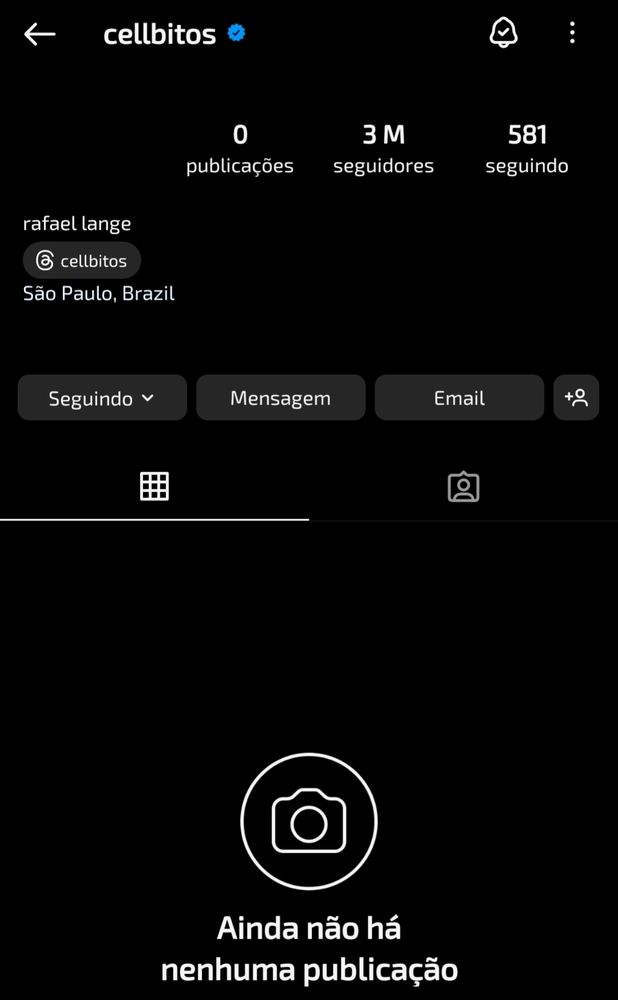Switch to the tagged photos tab

coord(463,487)
